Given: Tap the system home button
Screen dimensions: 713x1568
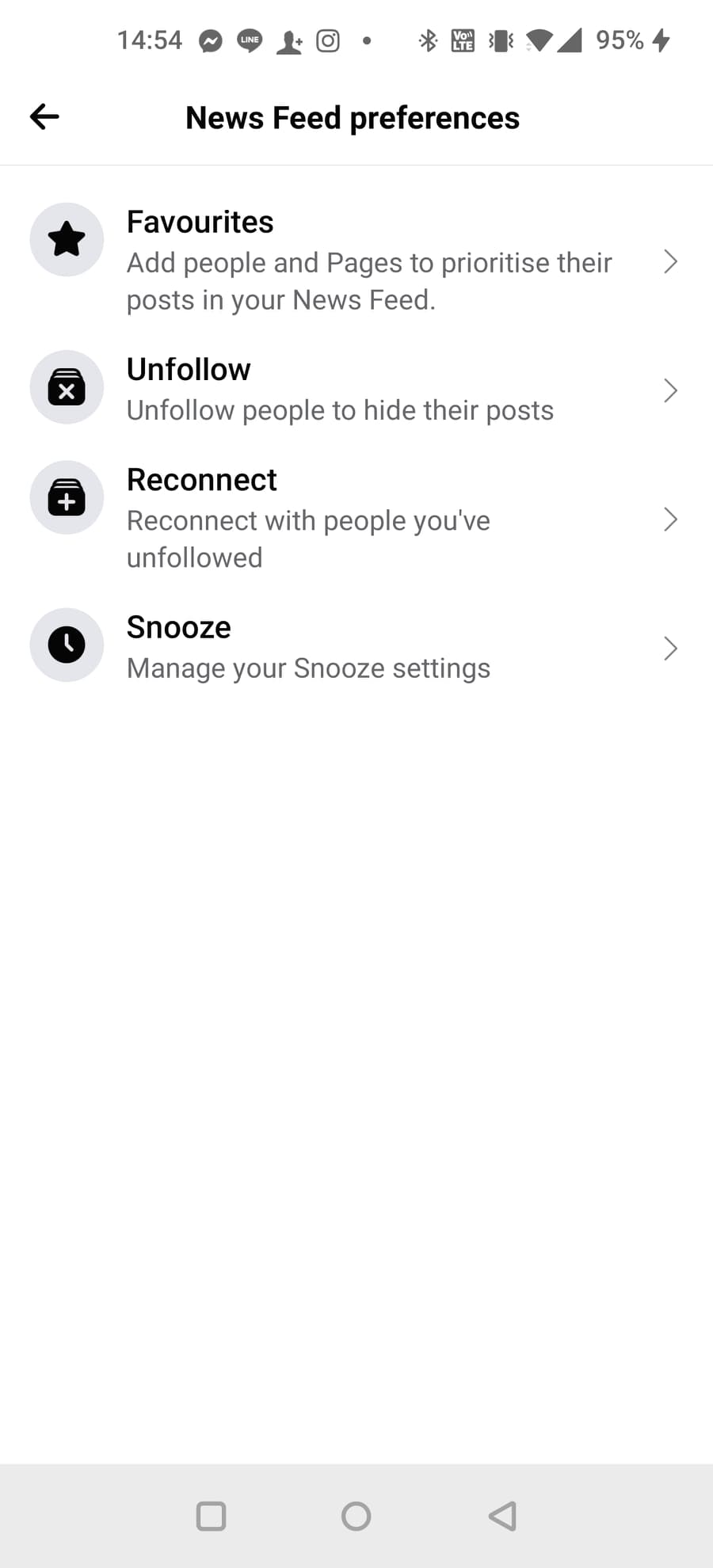Looking at the screenshot, I should [356, 1516].
